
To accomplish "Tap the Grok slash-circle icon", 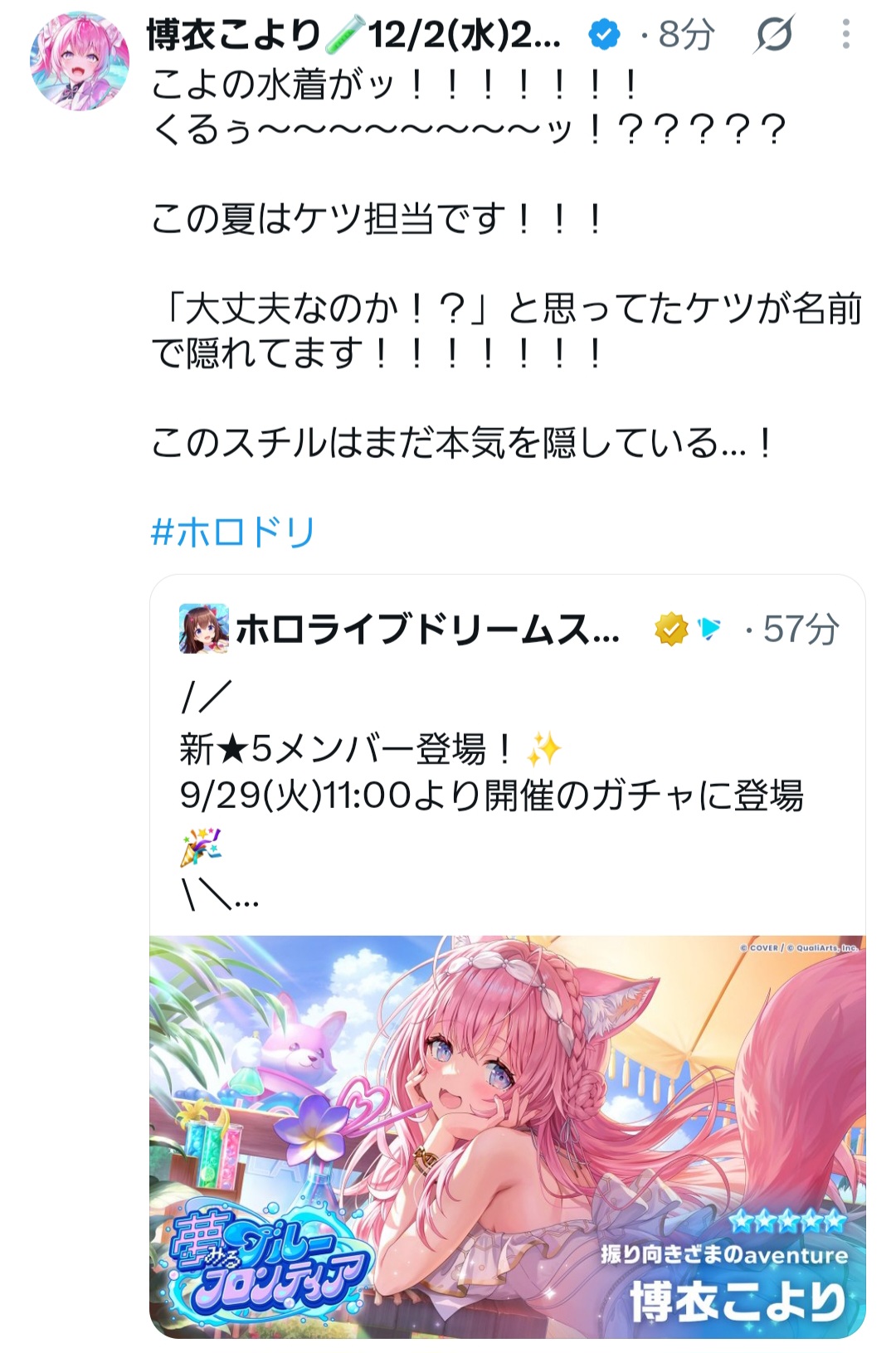I will click(774, 35).
